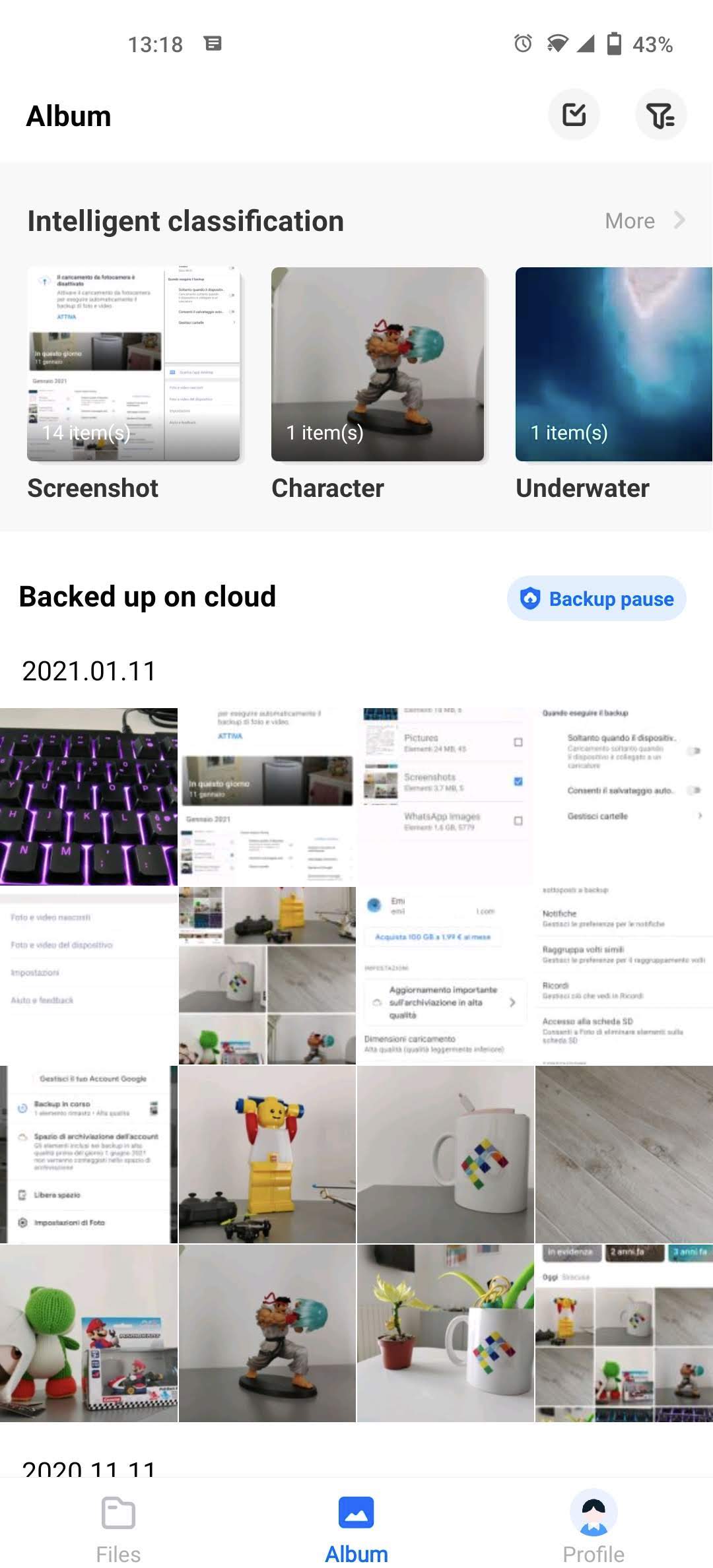Go to the Profile tab
713x1568 pixels.
click(x=594, y=1526)
